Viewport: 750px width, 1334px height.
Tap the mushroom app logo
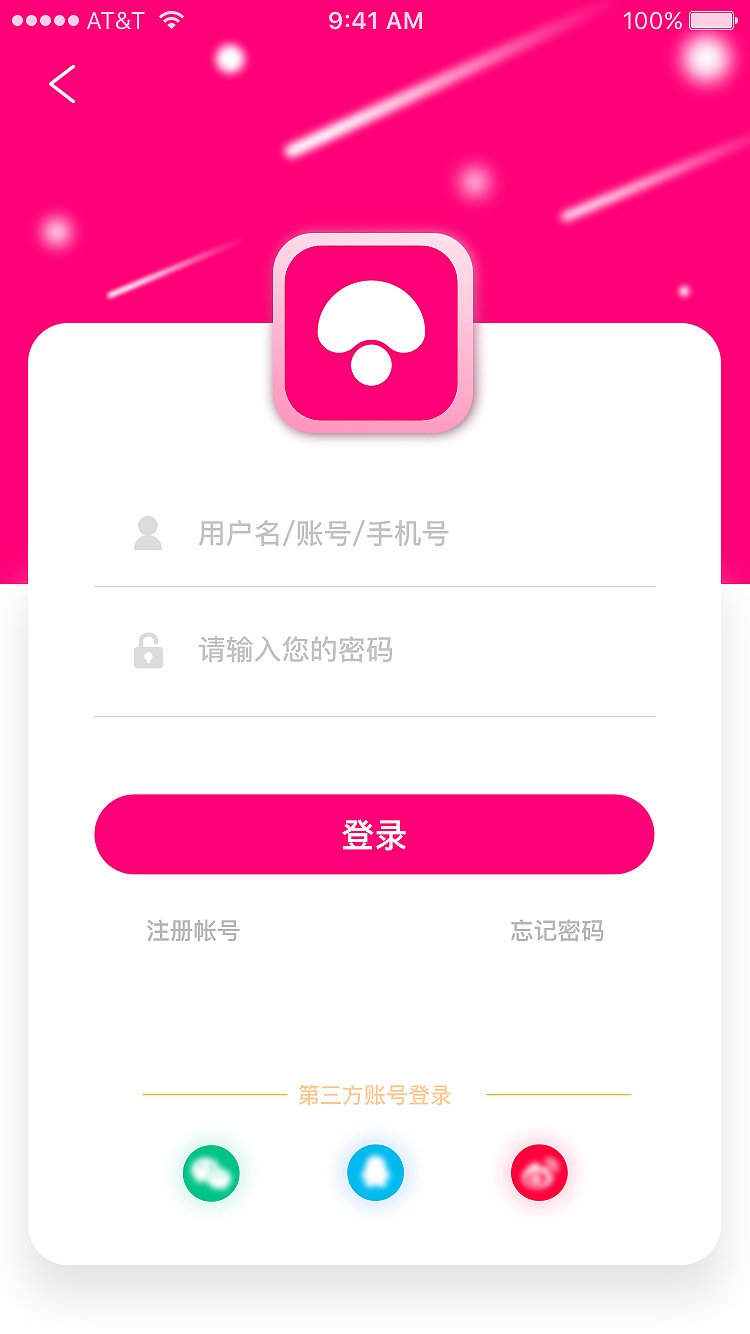(374, 332)
